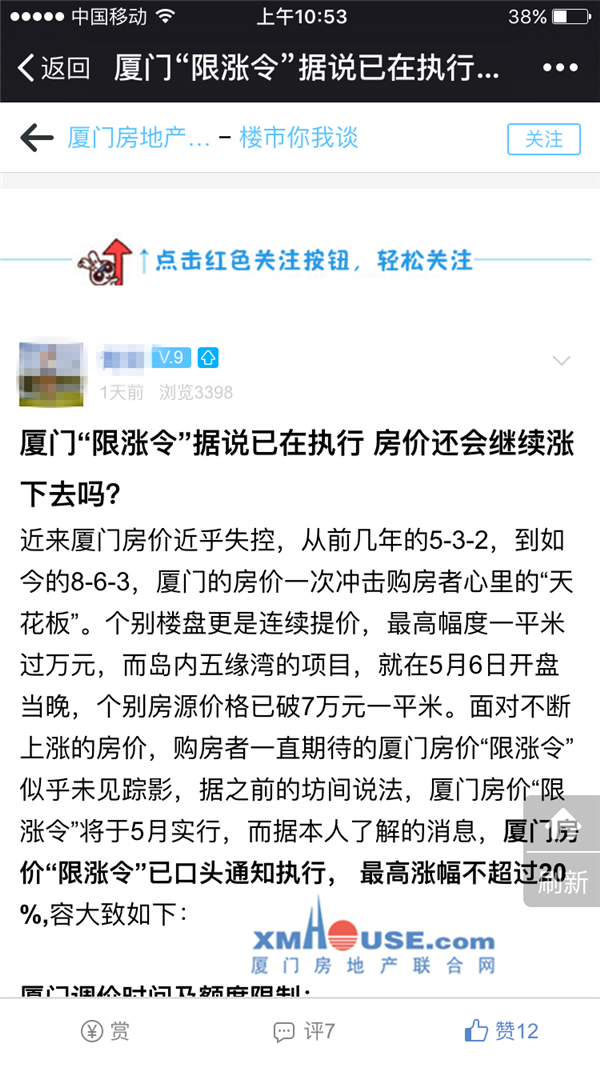This screenshot has width=600, height=1067.
Task: Open the 评7 comments
Action: click(305, 1031)
